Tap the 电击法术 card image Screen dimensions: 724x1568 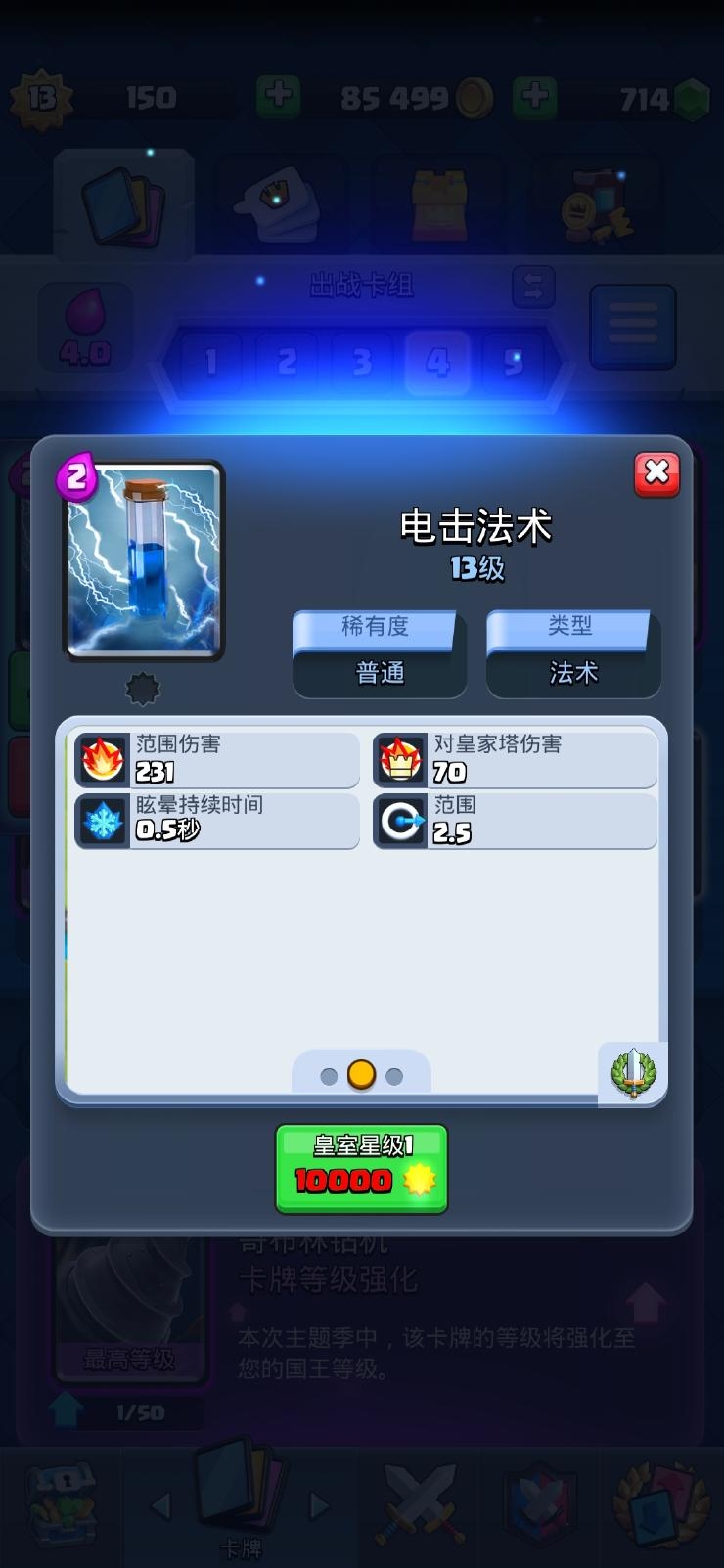145,560
